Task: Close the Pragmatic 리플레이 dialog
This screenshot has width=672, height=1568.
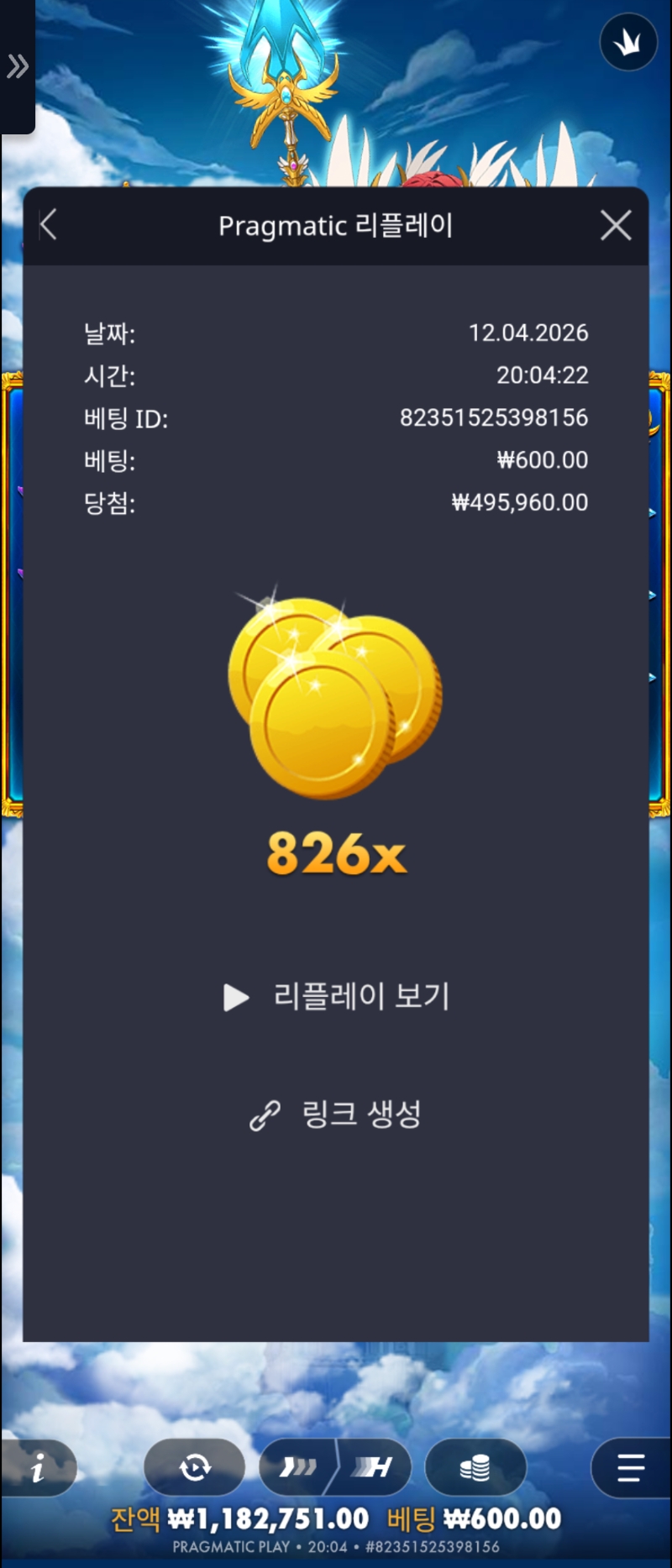Action: coord(616,225)
